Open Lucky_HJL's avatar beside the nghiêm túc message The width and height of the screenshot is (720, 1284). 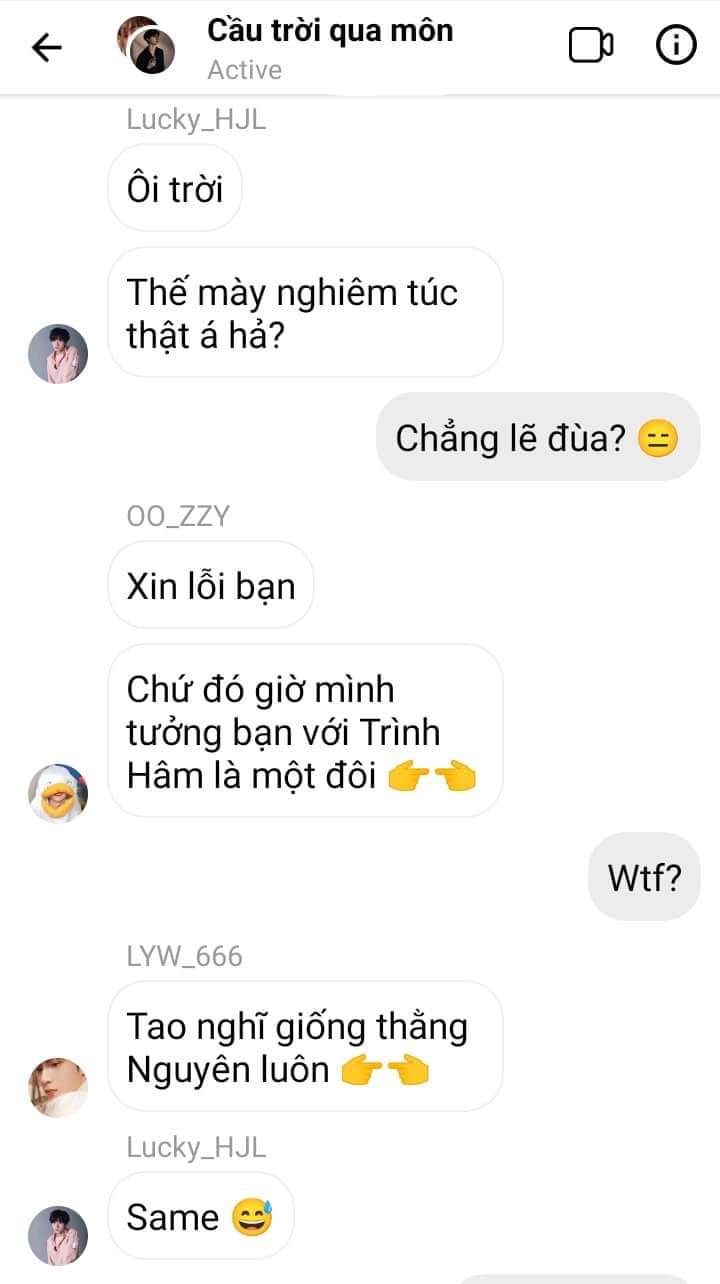click(58, 354)
